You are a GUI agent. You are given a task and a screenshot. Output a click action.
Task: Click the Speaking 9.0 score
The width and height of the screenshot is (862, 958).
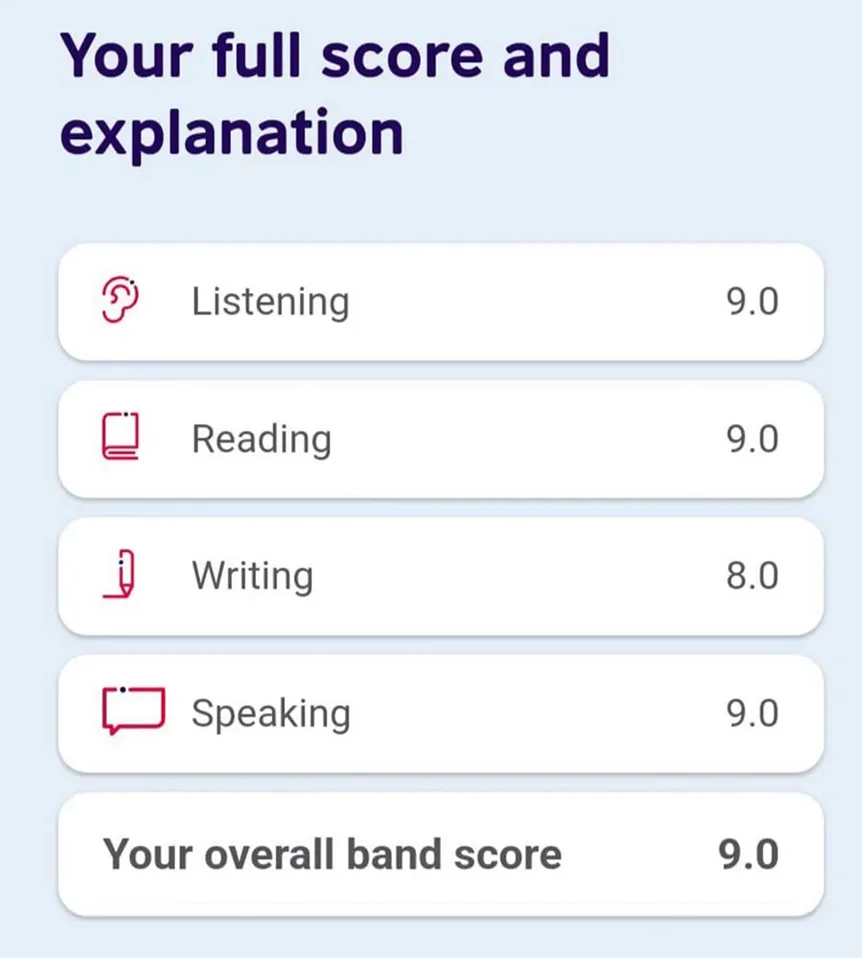(x=753, y=712)
